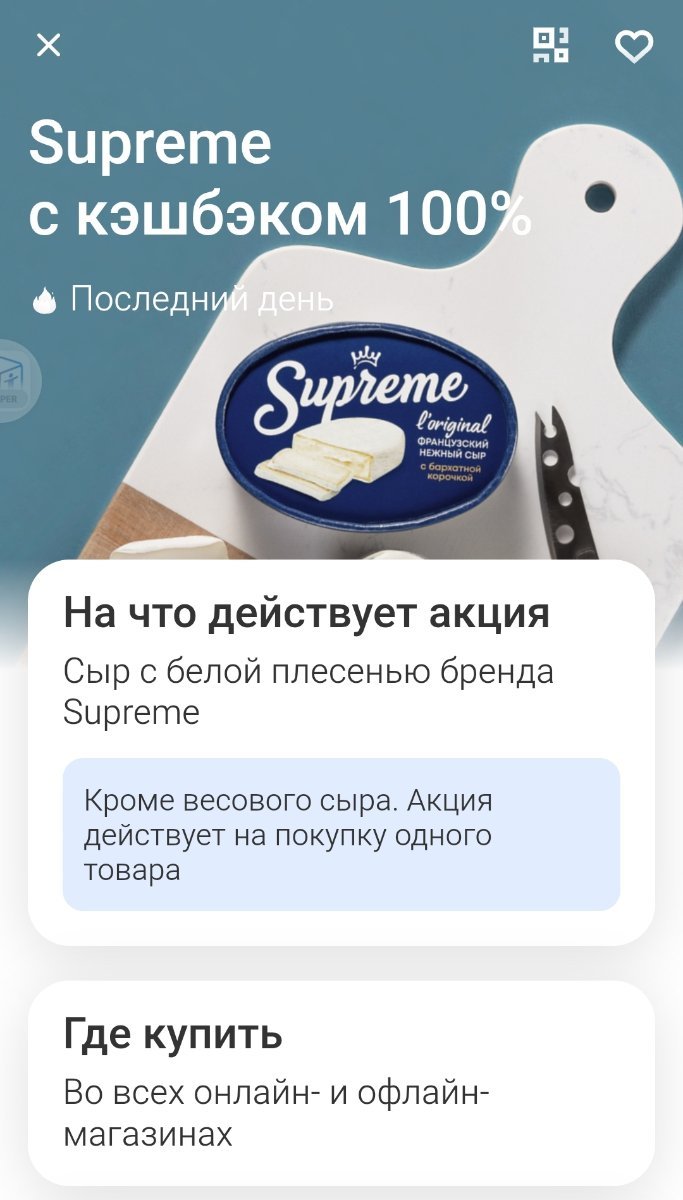Open the QR code icon
The height and width of the screenshot is (1200, 683).
pyautogui.click(x=550, y=46)
